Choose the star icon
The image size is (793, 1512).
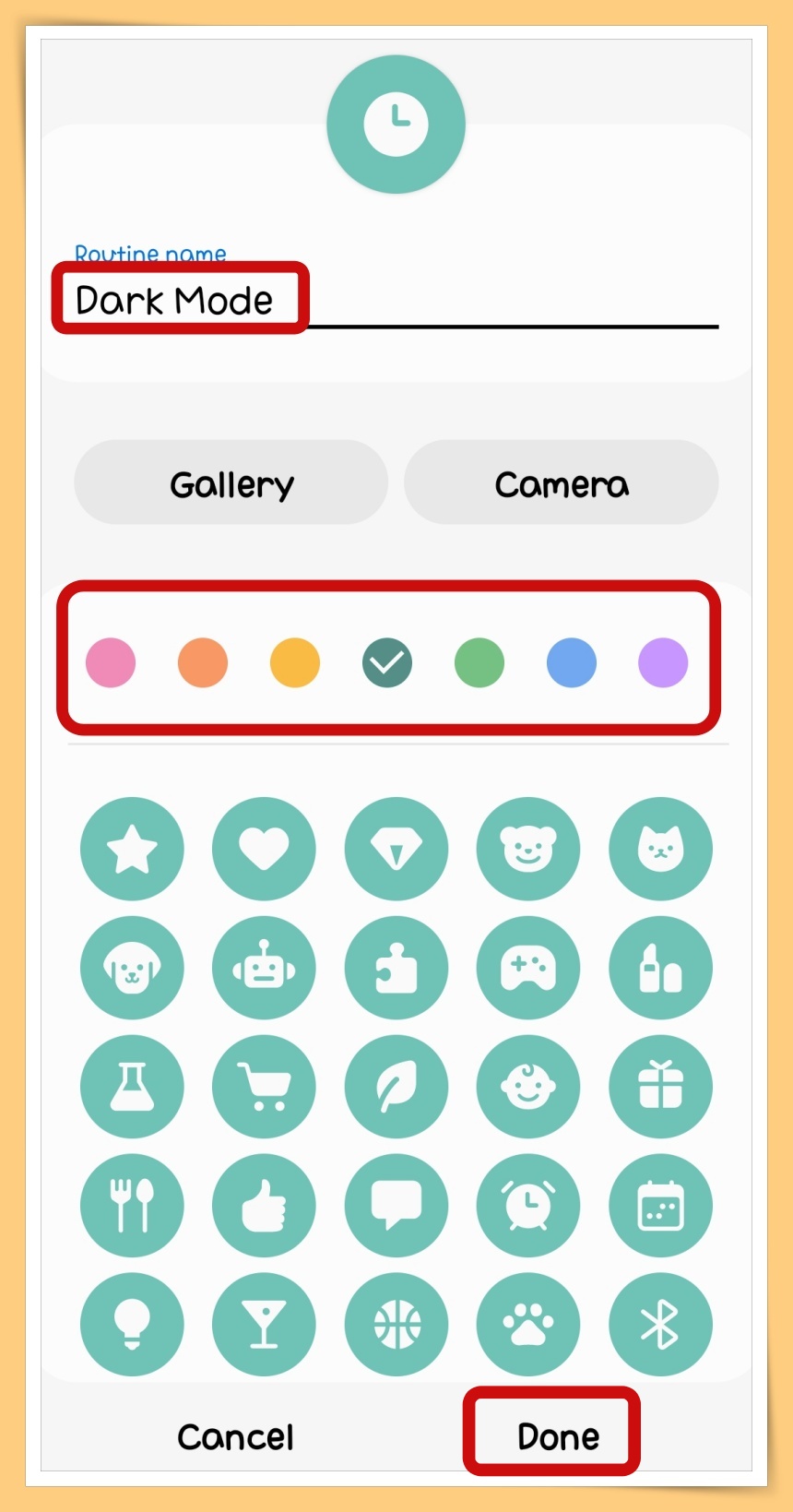tap(132, 849)
